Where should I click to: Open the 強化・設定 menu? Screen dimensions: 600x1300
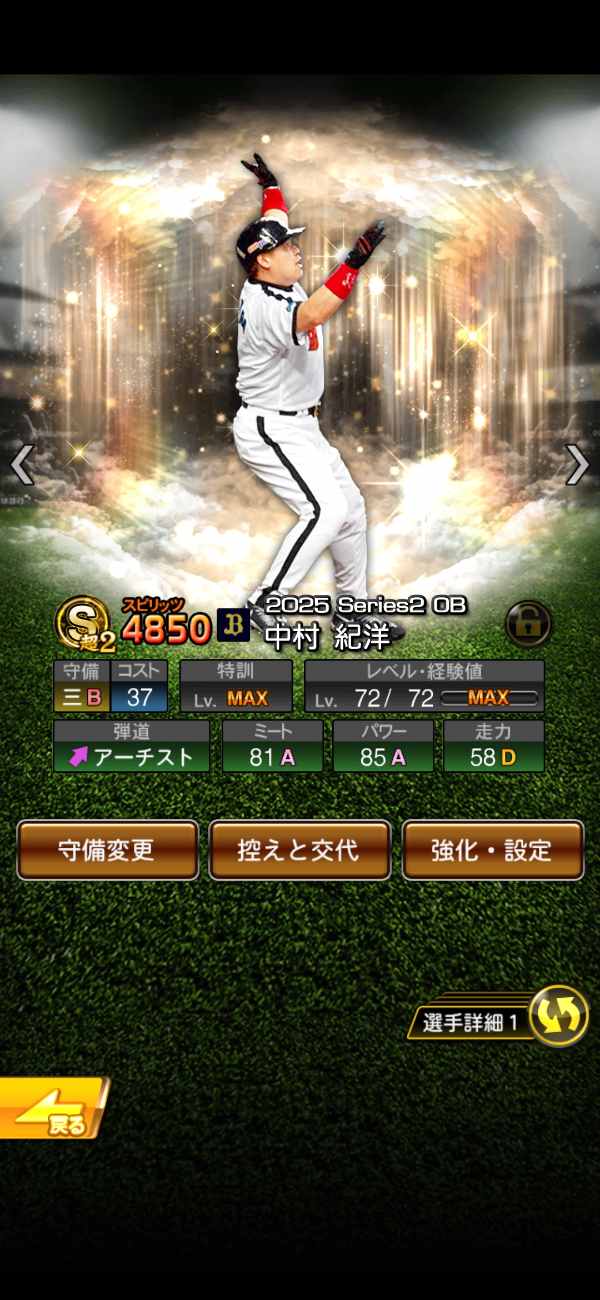tap(493, 850)
